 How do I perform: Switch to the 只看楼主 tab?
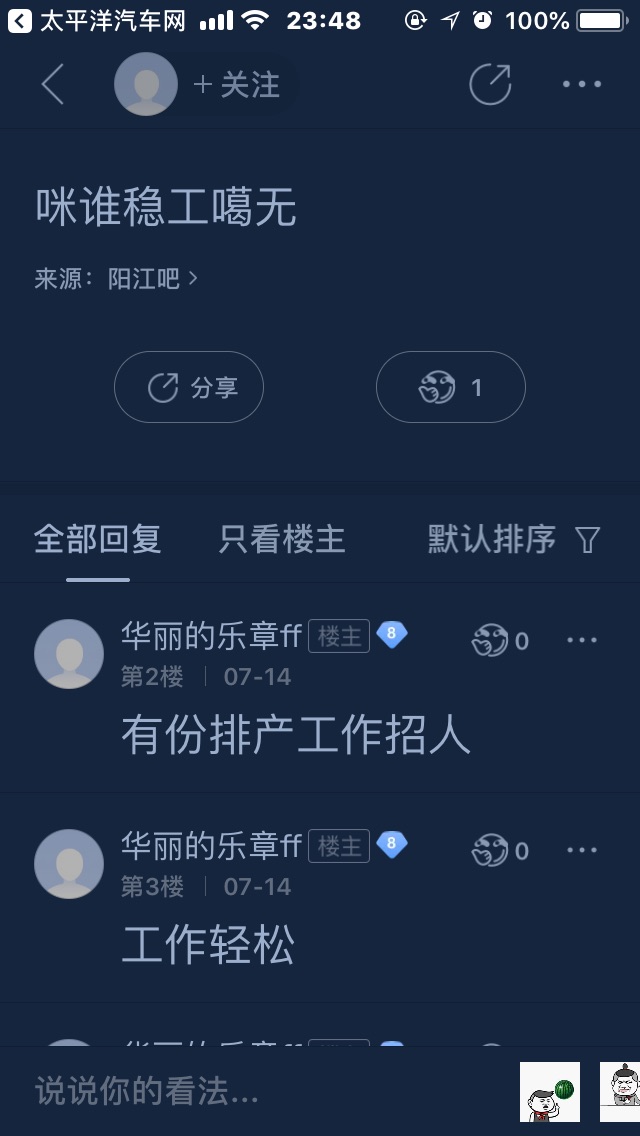tap(282, 540)
